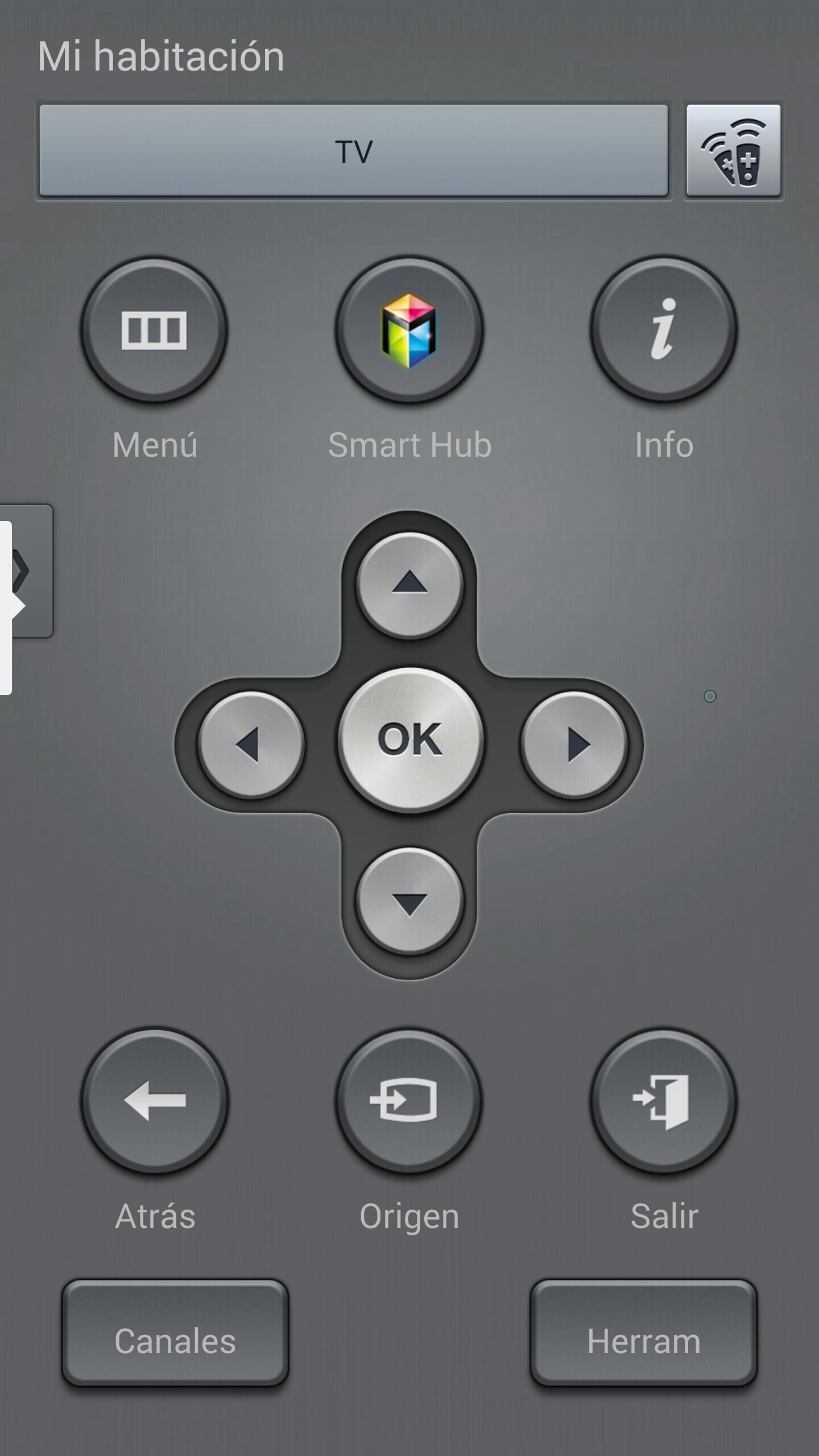The width and height of the screenshot is (819, 1456).
Task: Tap the Salir exit button
Action: coord(663,1101)
